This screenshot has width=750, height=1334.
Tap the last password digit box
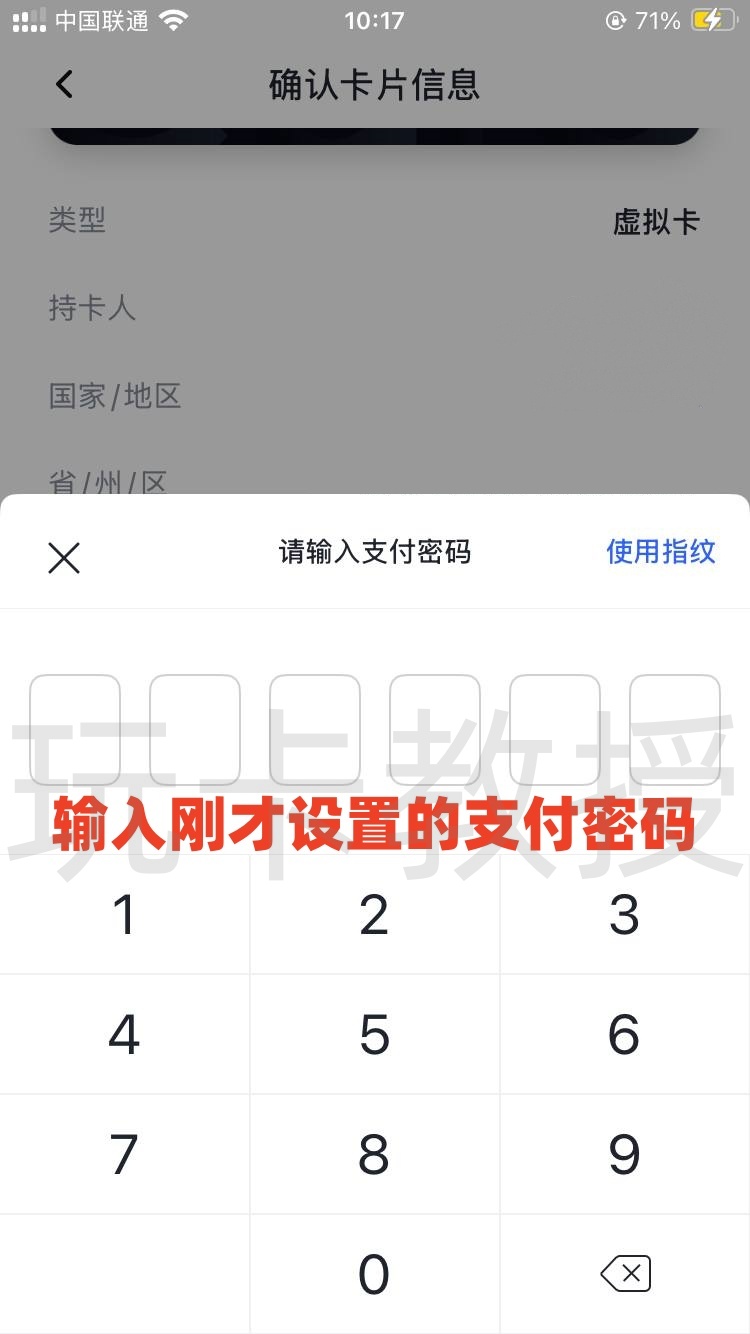tap(675, 729)
